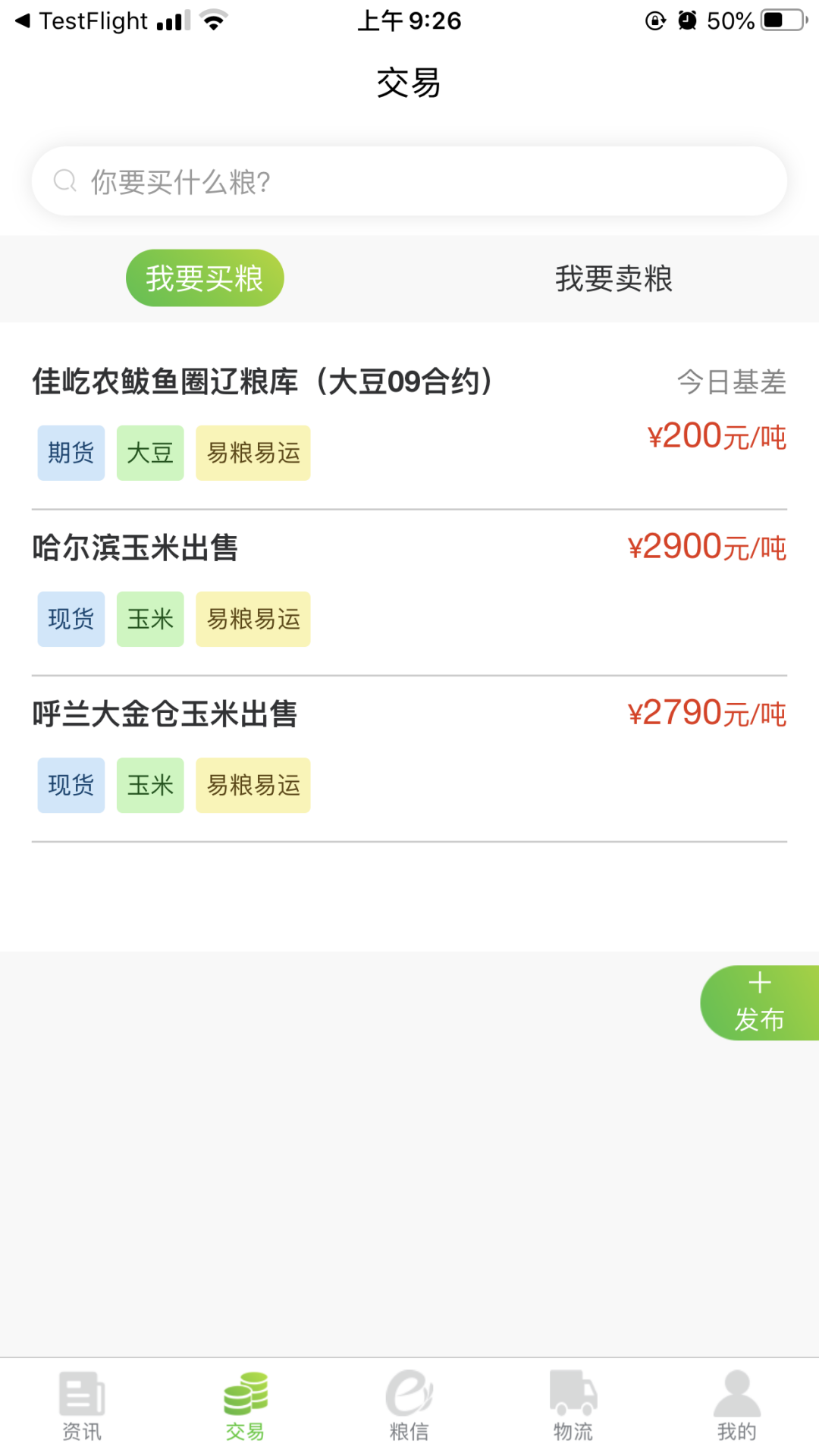Viewport: 819px width, 1456px height.
Task: View the 呼兰大金仓玉米出售 listing
Action: [x=165, y=714]
